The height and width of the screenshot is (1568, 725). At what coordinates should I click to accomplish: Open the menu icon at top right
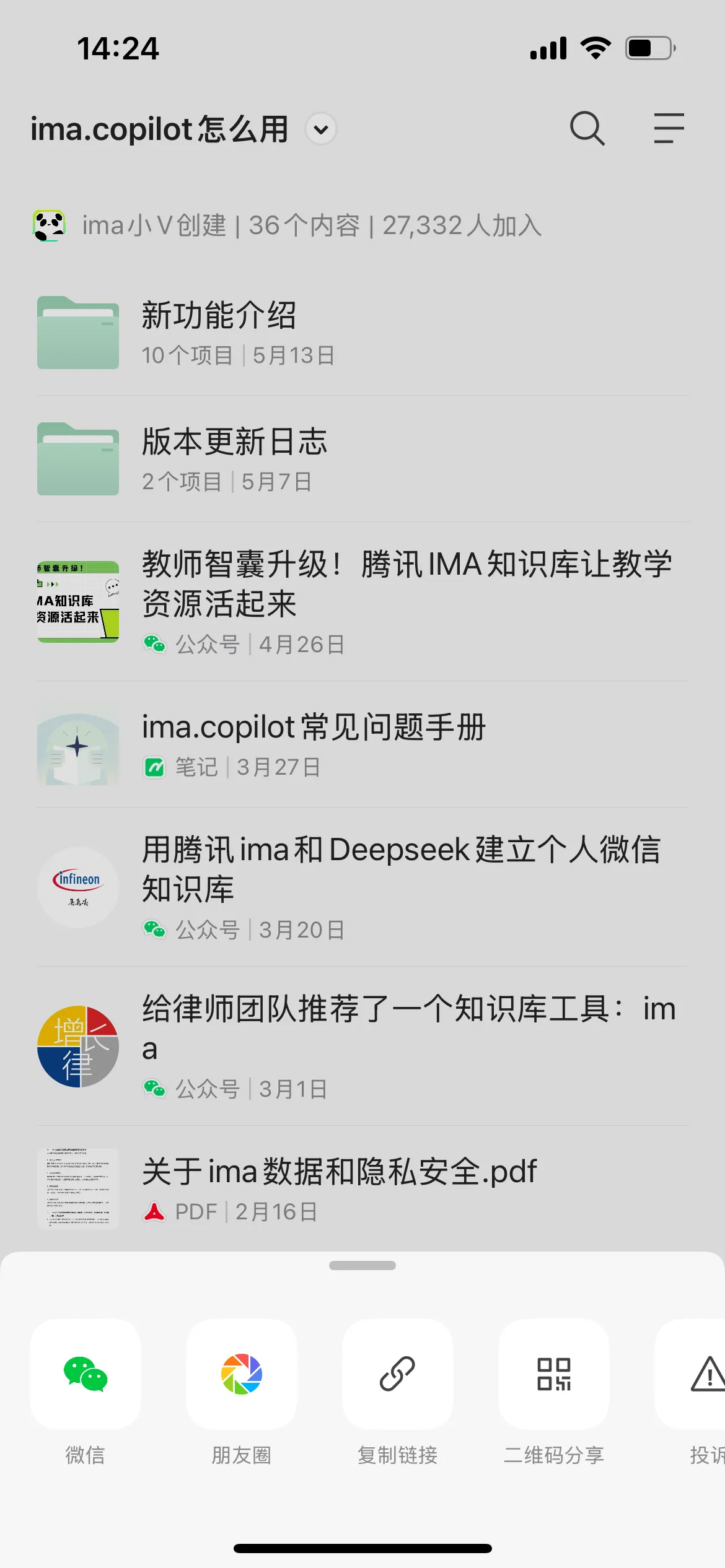pyautogui.click(x=669, y=128)
